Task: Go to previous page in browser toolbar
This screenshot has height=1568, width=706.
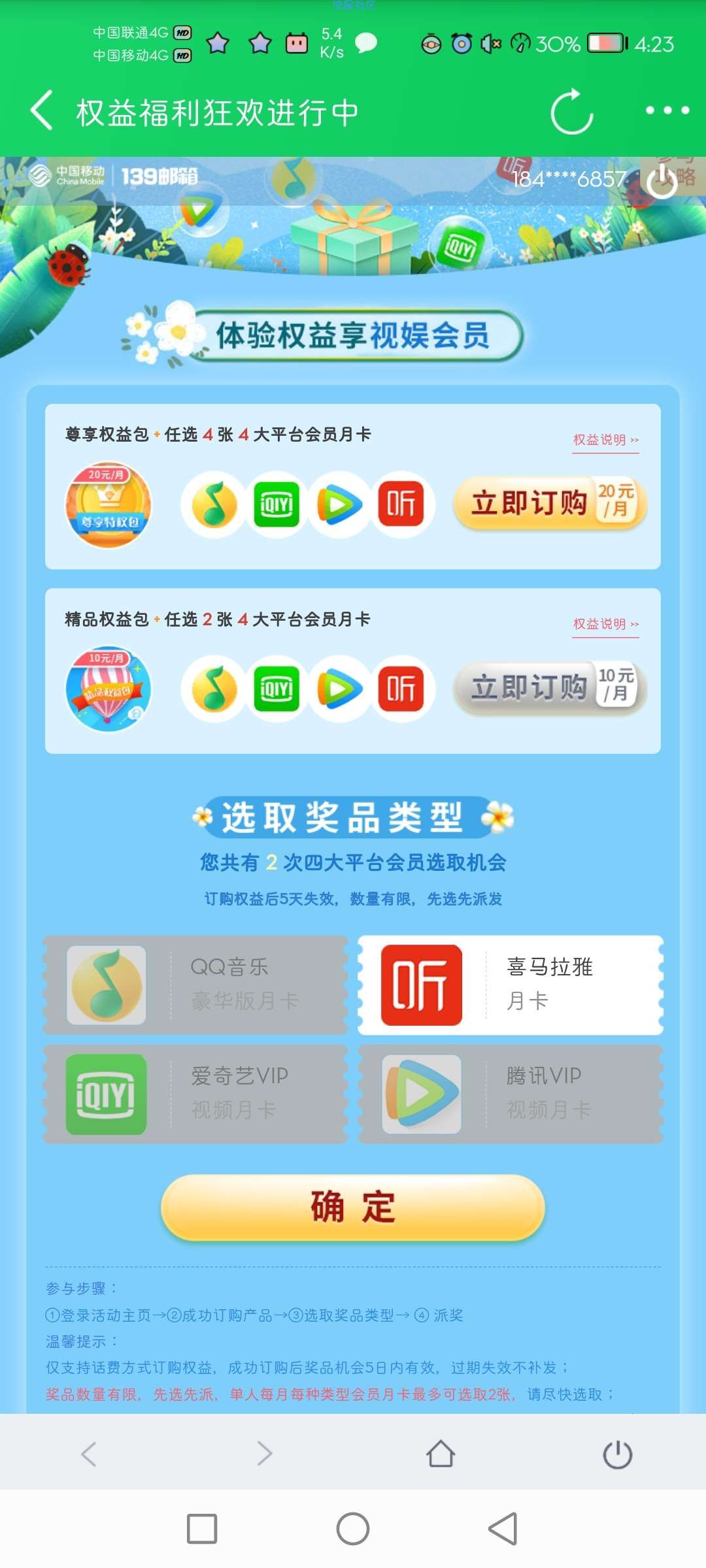Action: click(89, 1454)
